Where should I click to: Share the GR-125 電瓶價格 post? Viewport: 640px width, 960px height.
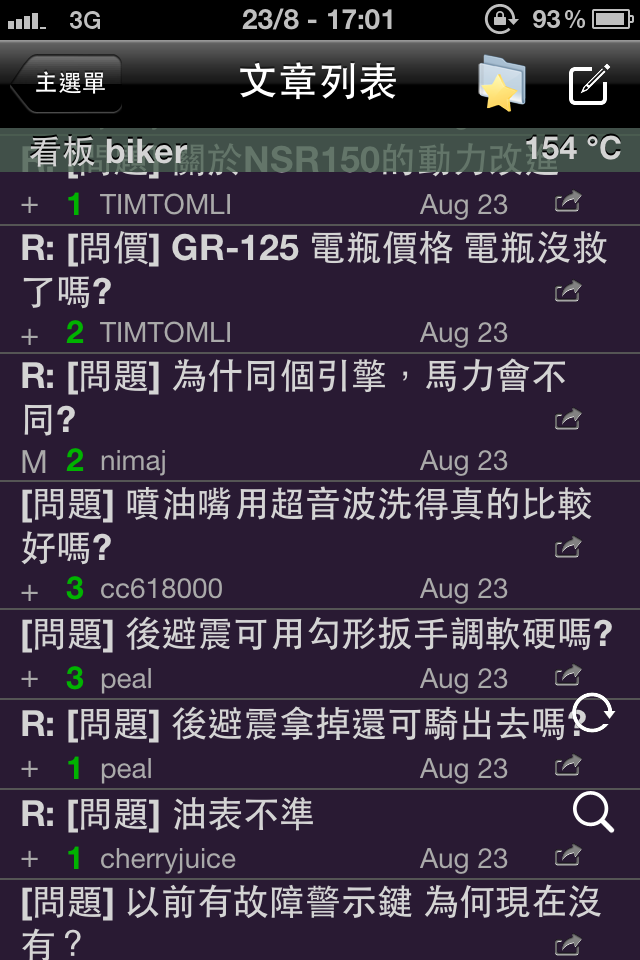pyautogui.click(x=568, y=292)
